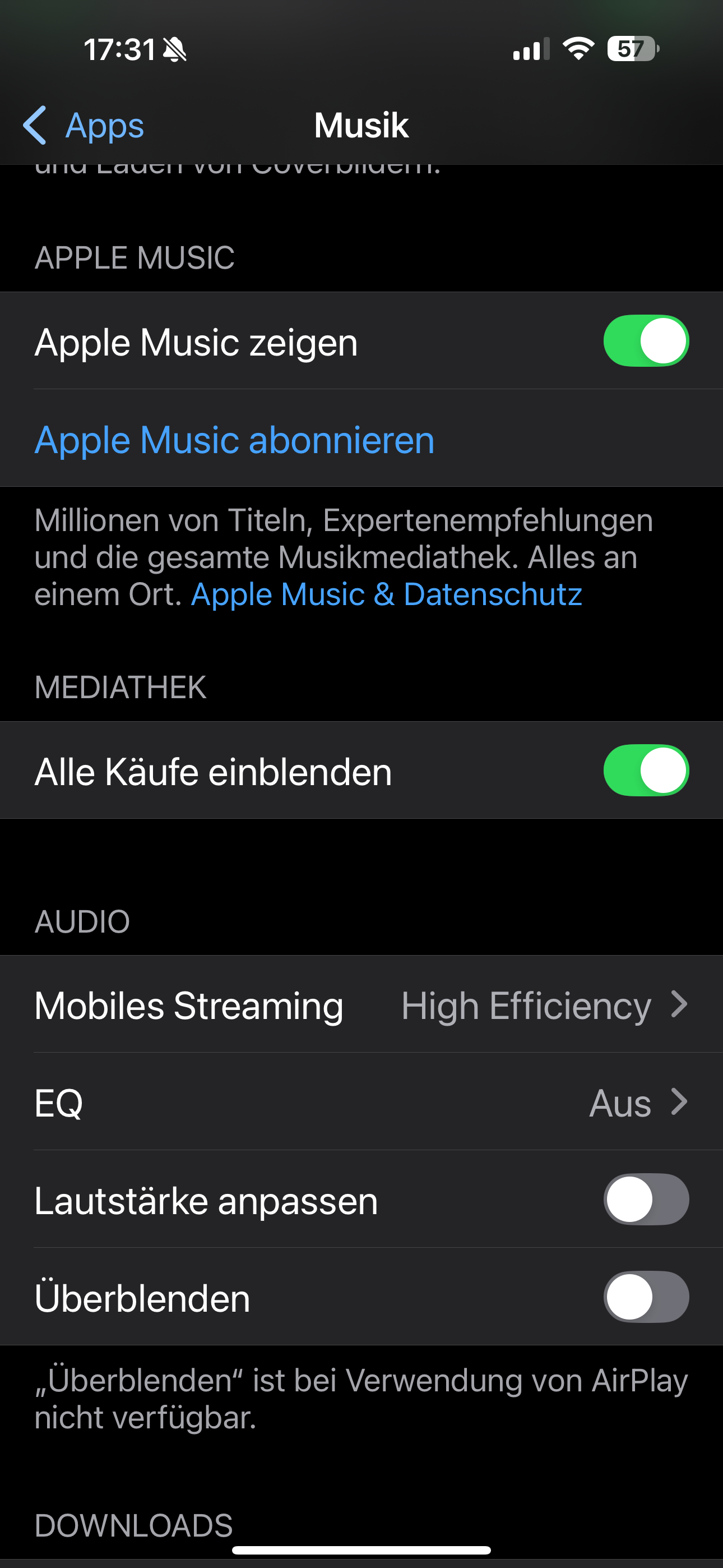Turn off Apple Music zeigen switch
The height and width of the screenshot is (1568, 723).
pos(646,341)
